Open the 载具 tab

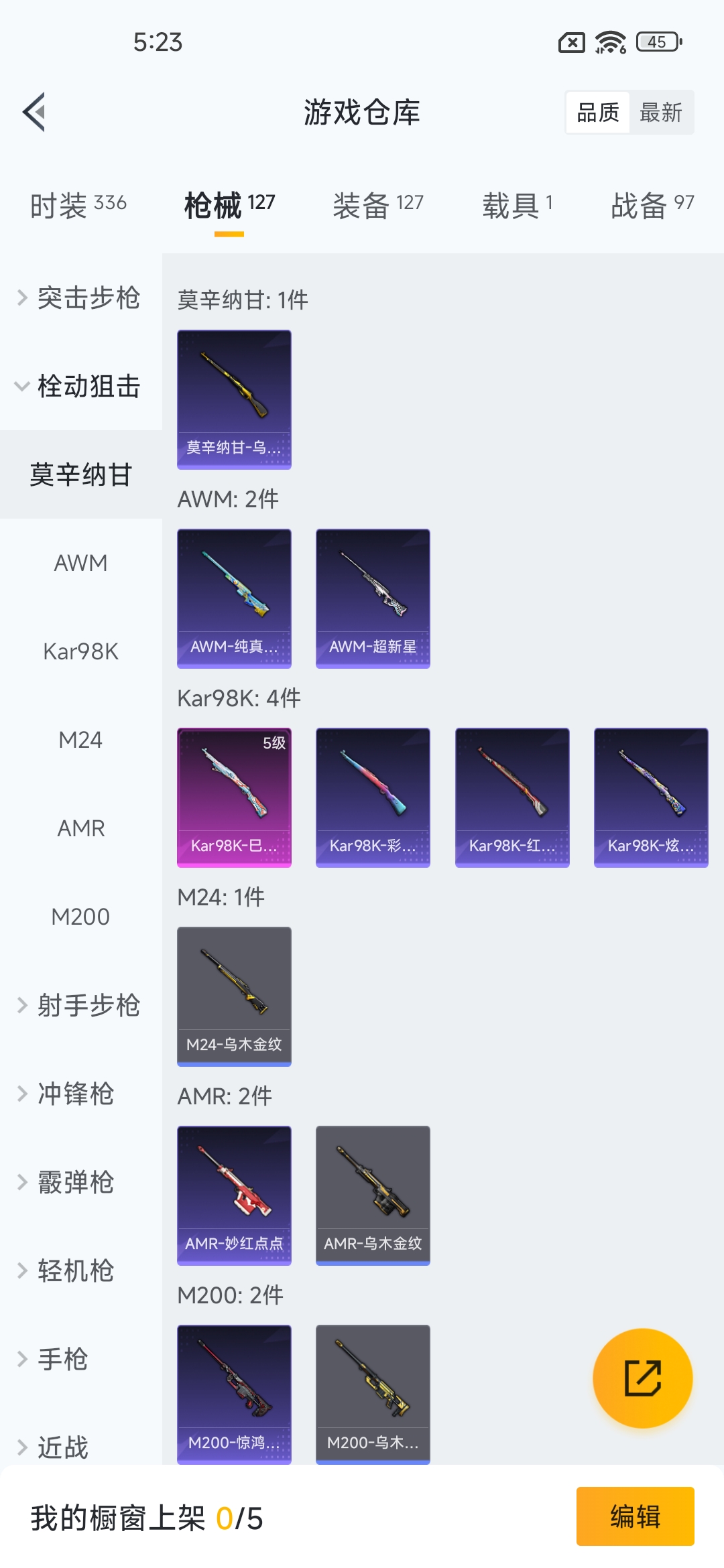(x=517, y=205)
